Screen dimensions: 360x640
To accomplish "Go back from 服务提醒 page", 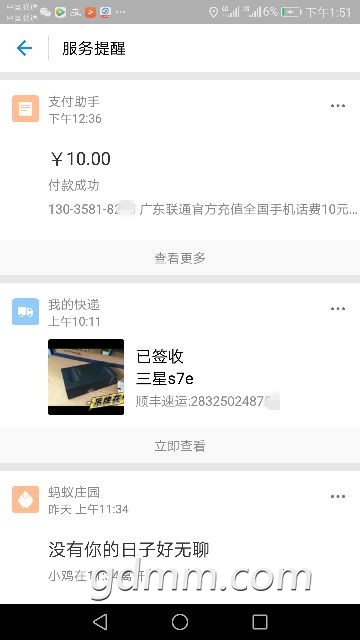I will pyautogui.click(x=24, y=48).
